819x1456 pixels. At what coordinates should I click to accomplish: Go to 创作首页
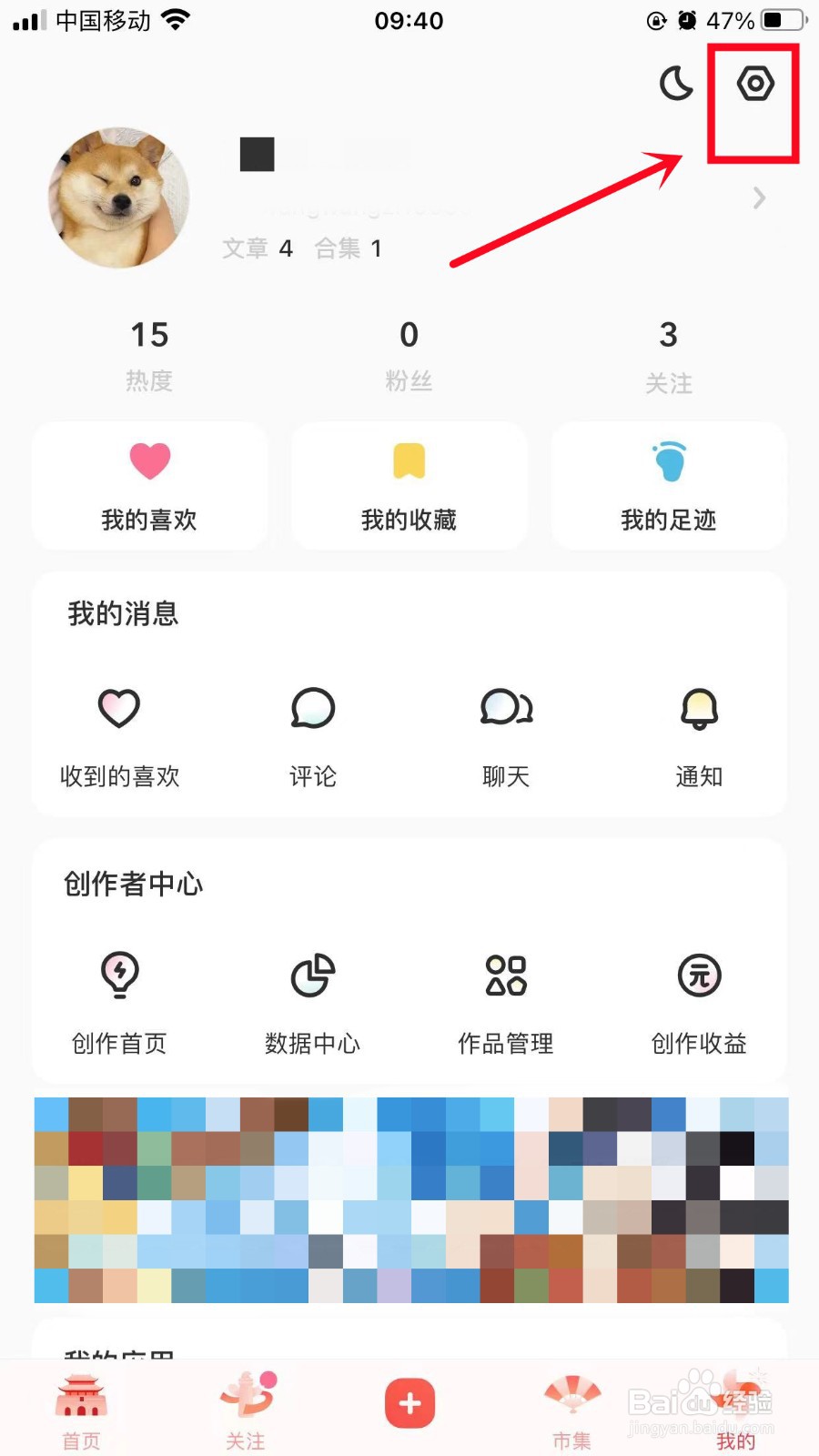pyautogui.click(x=119, y=1001)
